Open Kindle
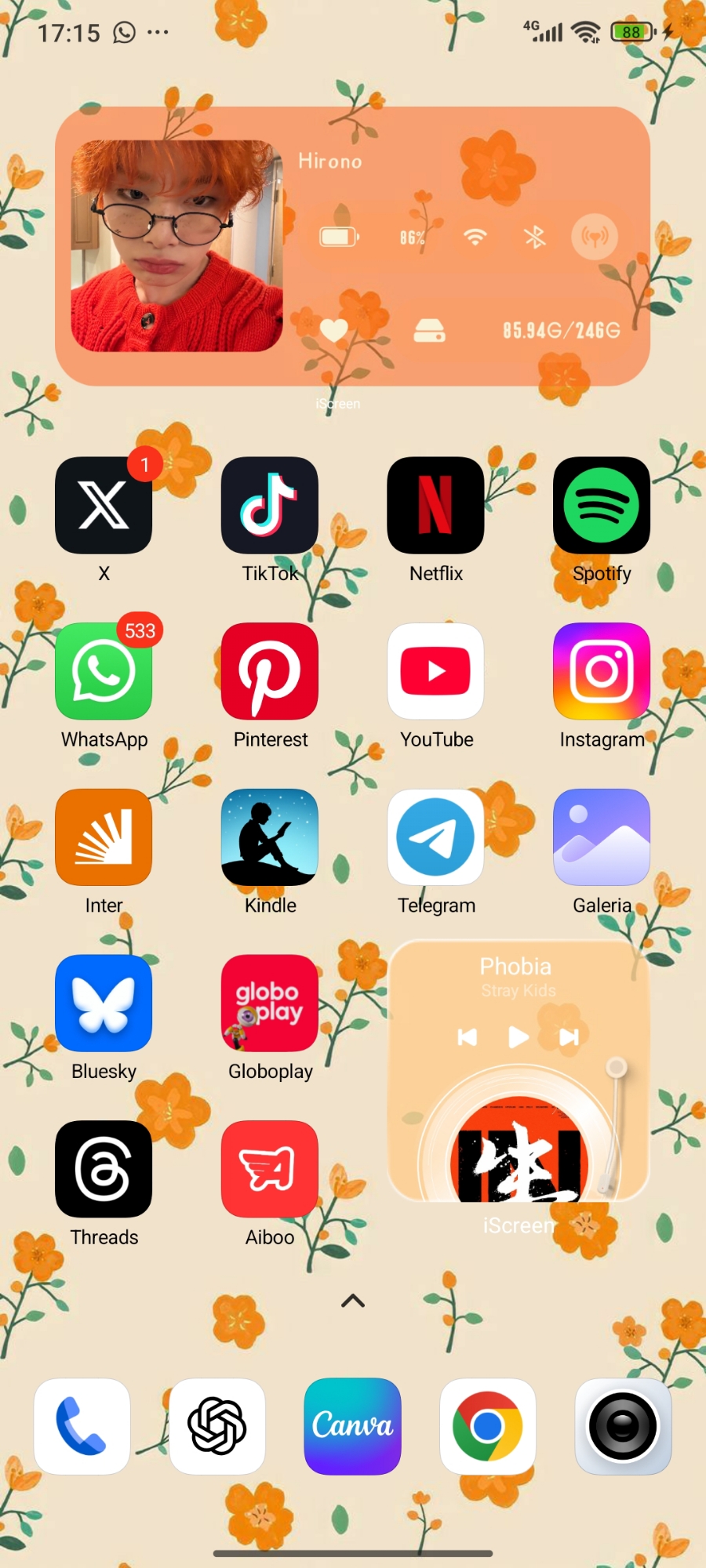 click(270, 837)
